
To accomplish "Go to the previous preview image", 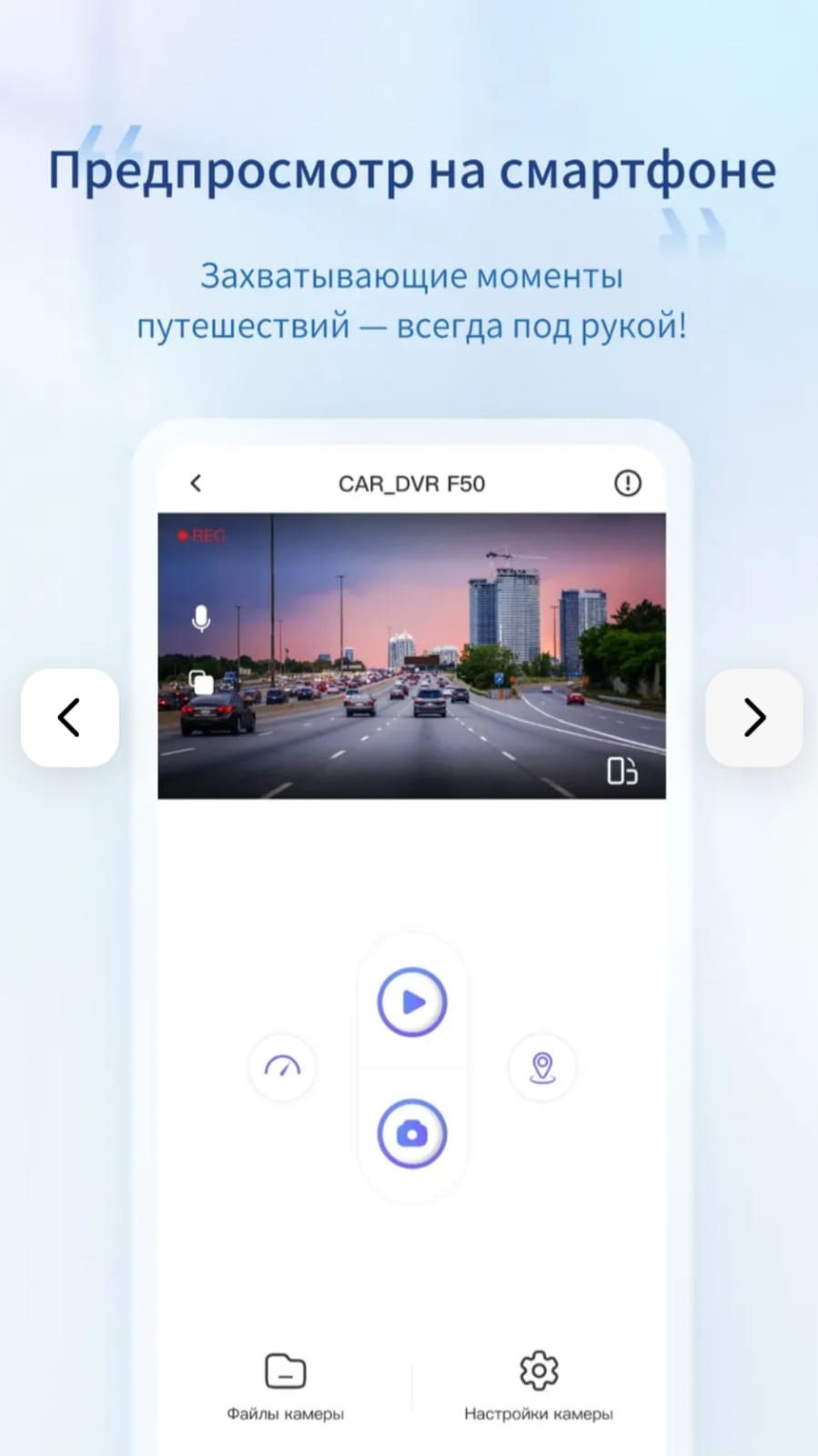I will [x=70, y=717].
